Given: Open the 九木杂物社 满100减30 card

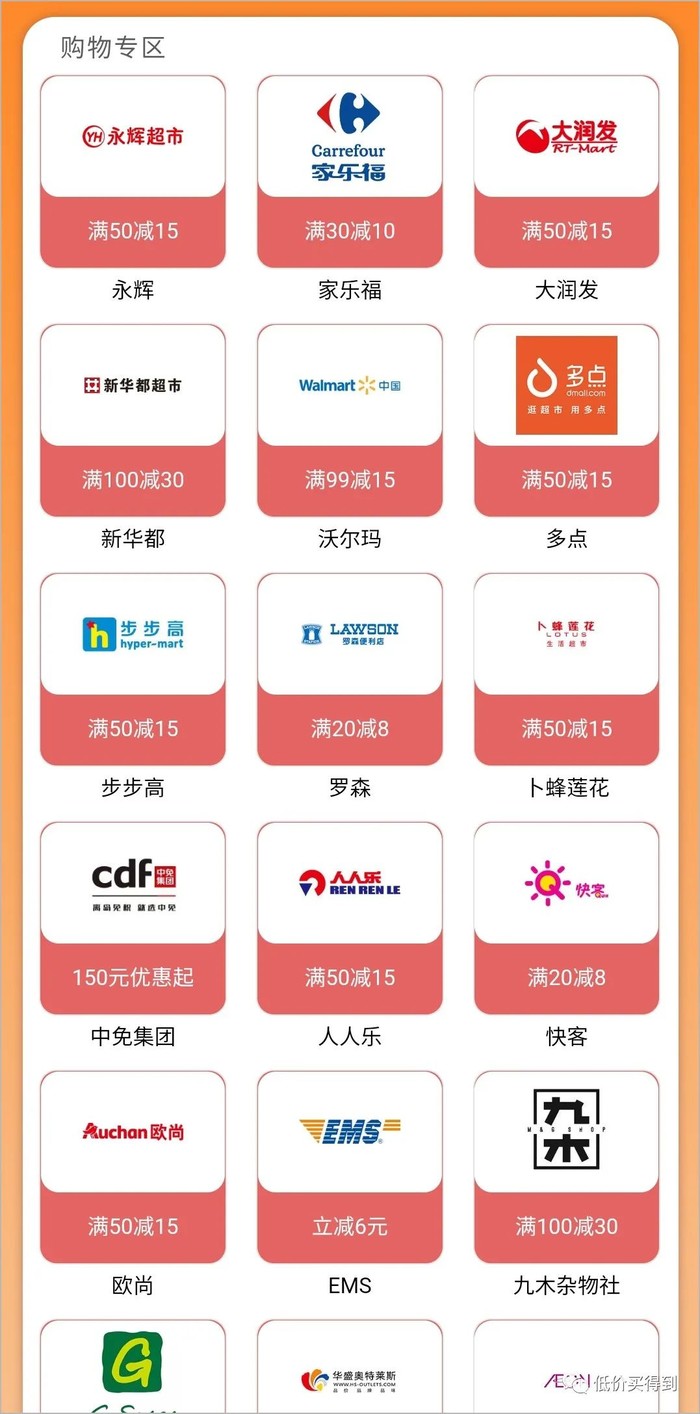Looking at the screenshot, I should tap(566, 1168).
